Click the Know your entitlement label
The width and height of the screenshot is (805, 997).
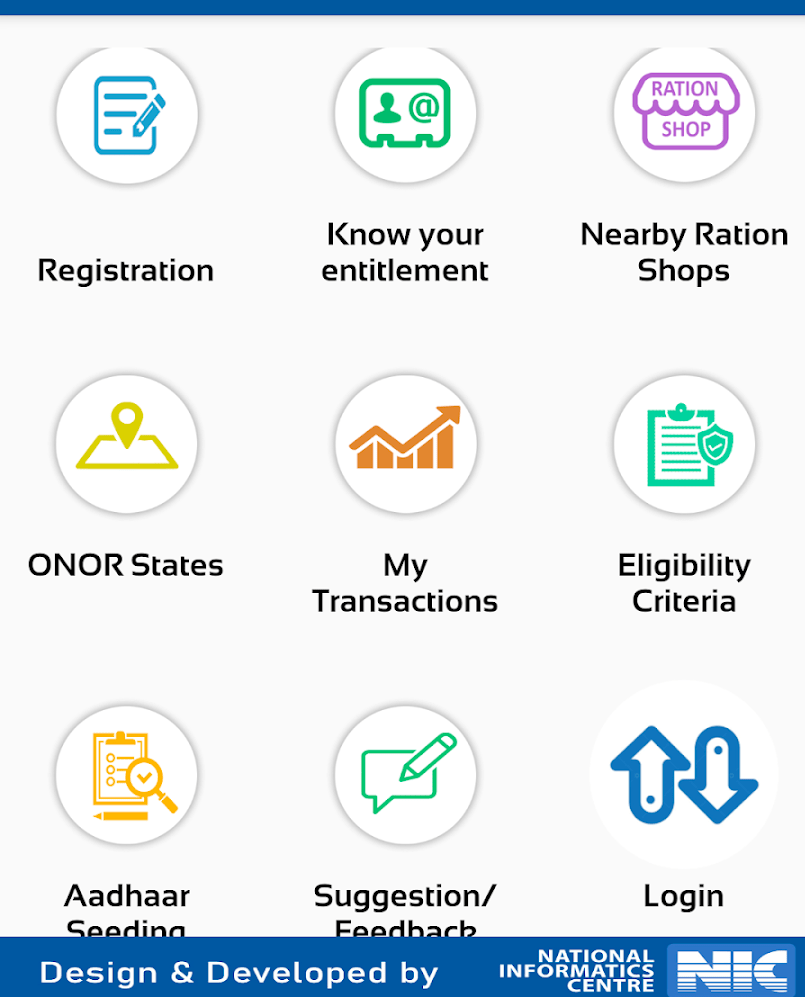(x=404, y=251)
